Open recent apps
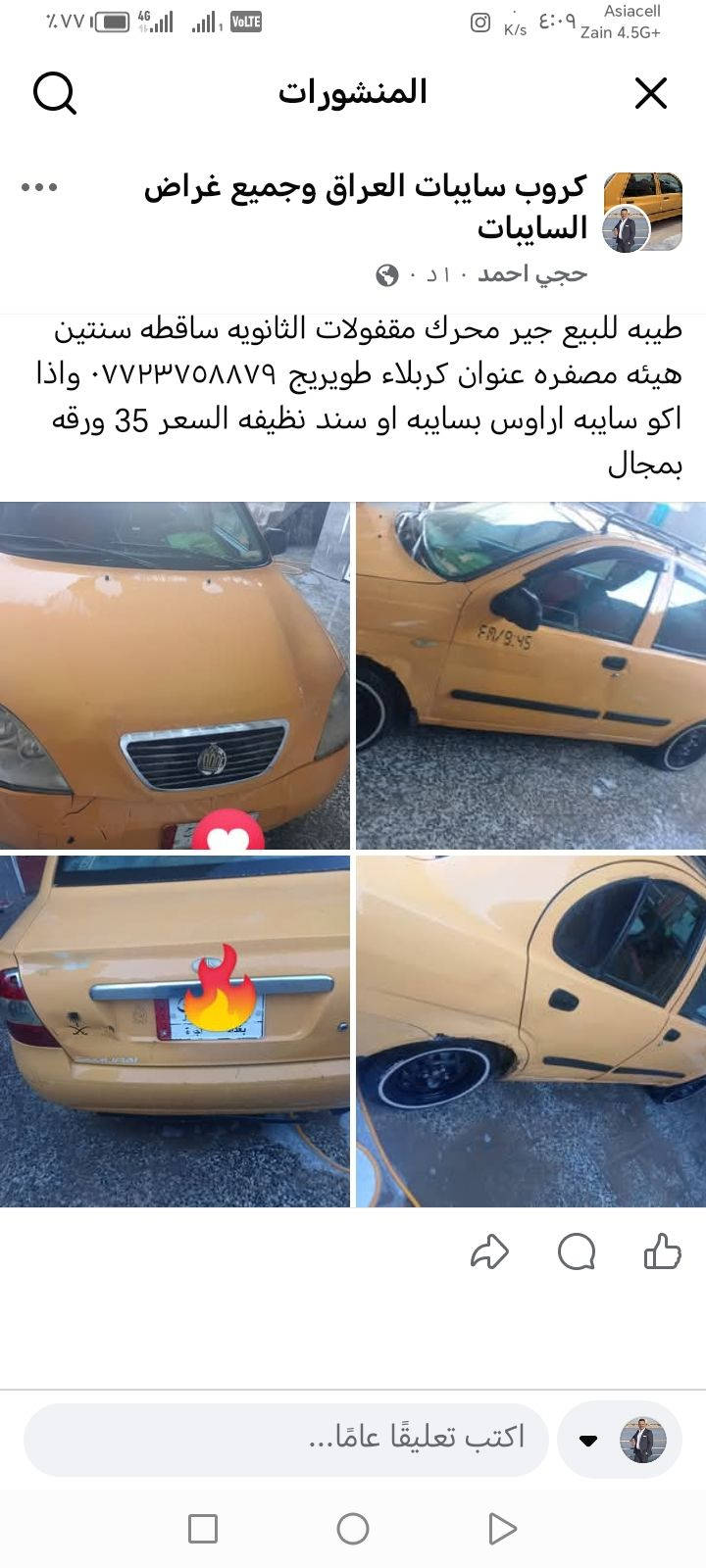This screenshot has height=1568, width=706. pyautogui.click(x=203, y=1528)
